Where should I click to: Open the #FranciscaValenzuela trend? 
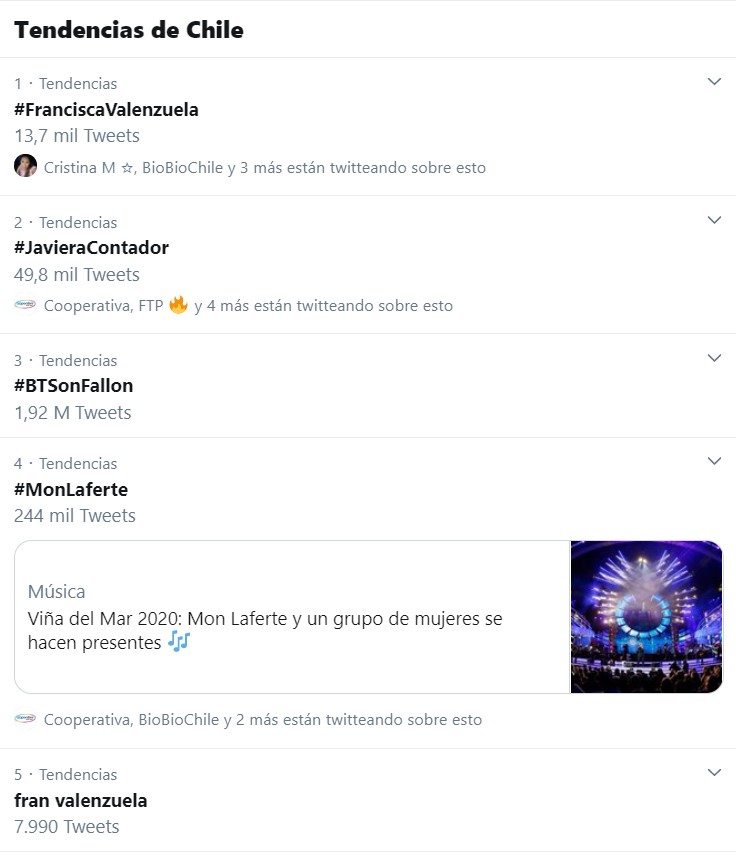tap(107, 110)
